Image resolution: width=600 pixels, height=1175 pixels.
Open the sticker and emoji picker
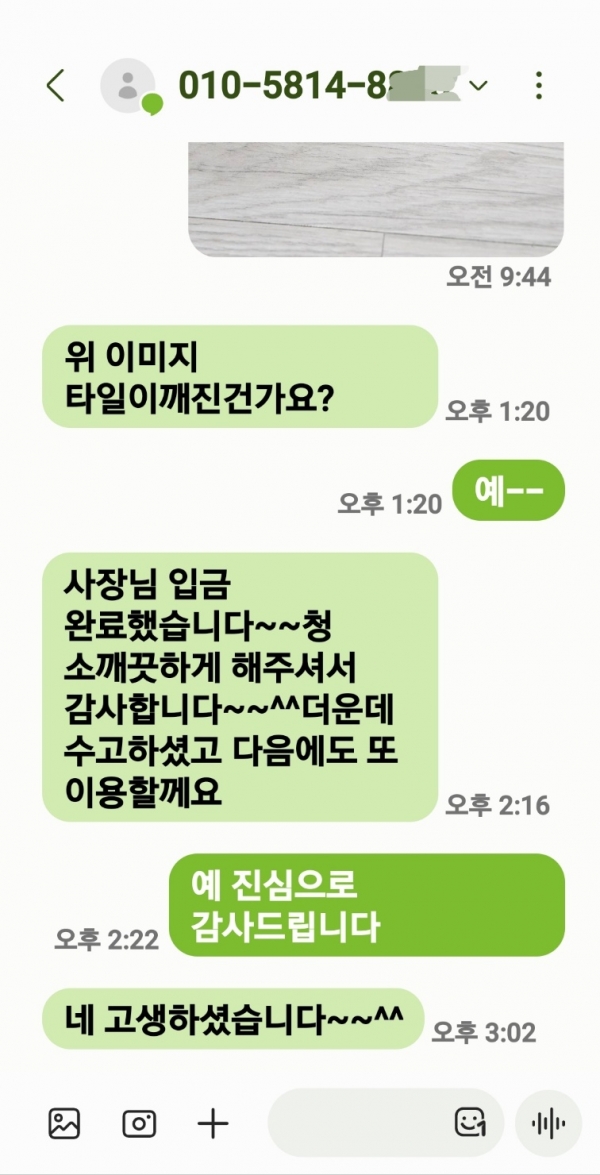point(470,1123)
